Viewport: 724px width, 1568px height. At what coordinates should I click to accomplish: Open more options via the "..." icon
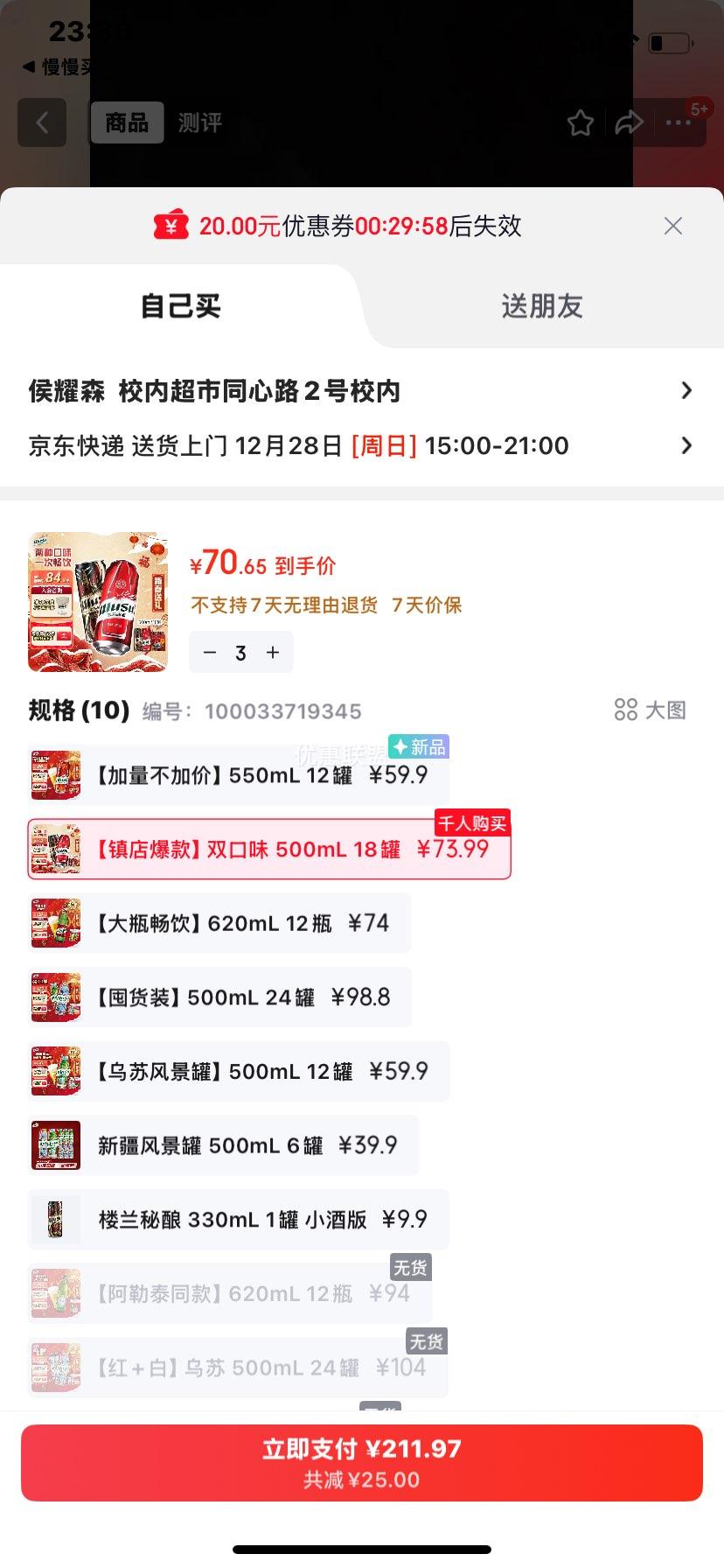(x=679, y=122)
